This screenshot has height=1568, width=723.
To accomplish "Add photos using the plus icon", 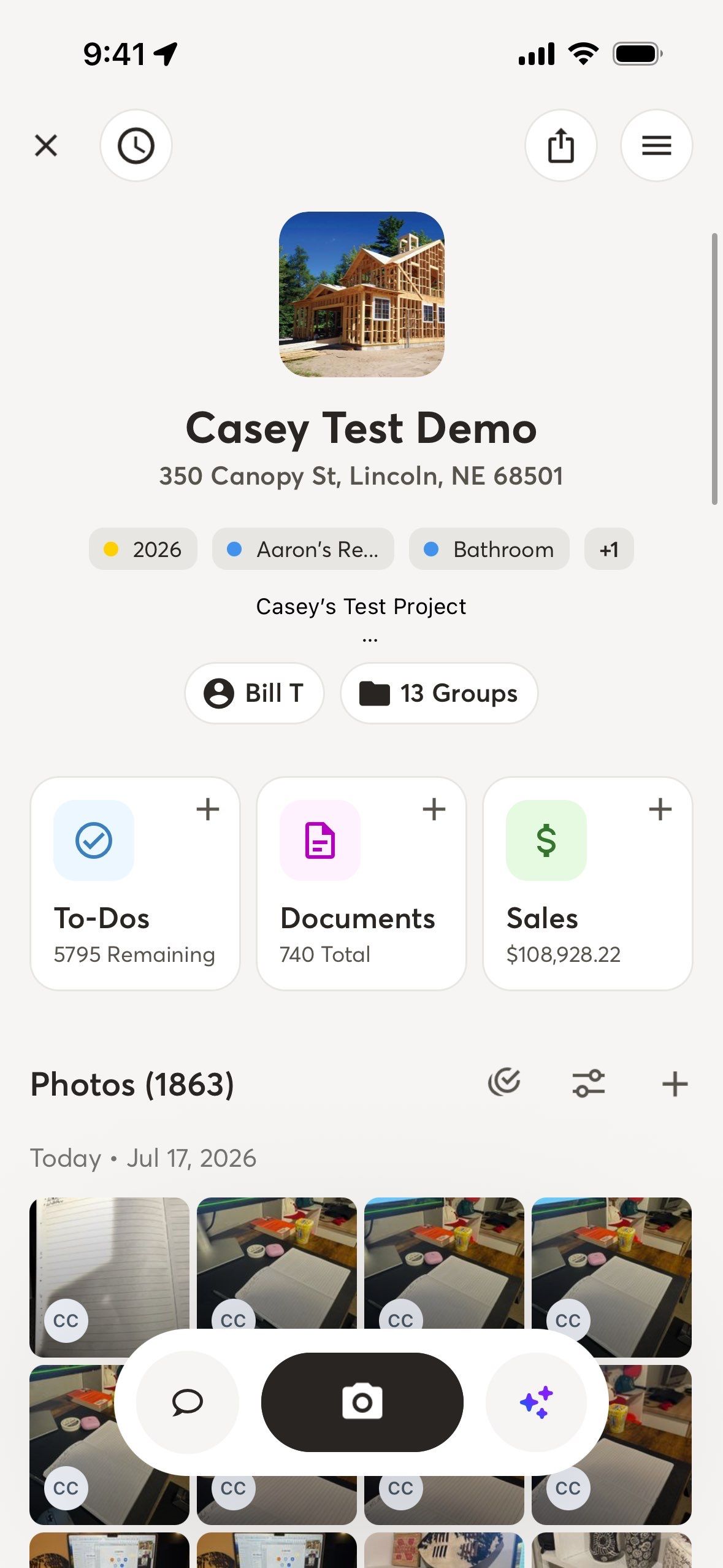I will click(675, 1084).
